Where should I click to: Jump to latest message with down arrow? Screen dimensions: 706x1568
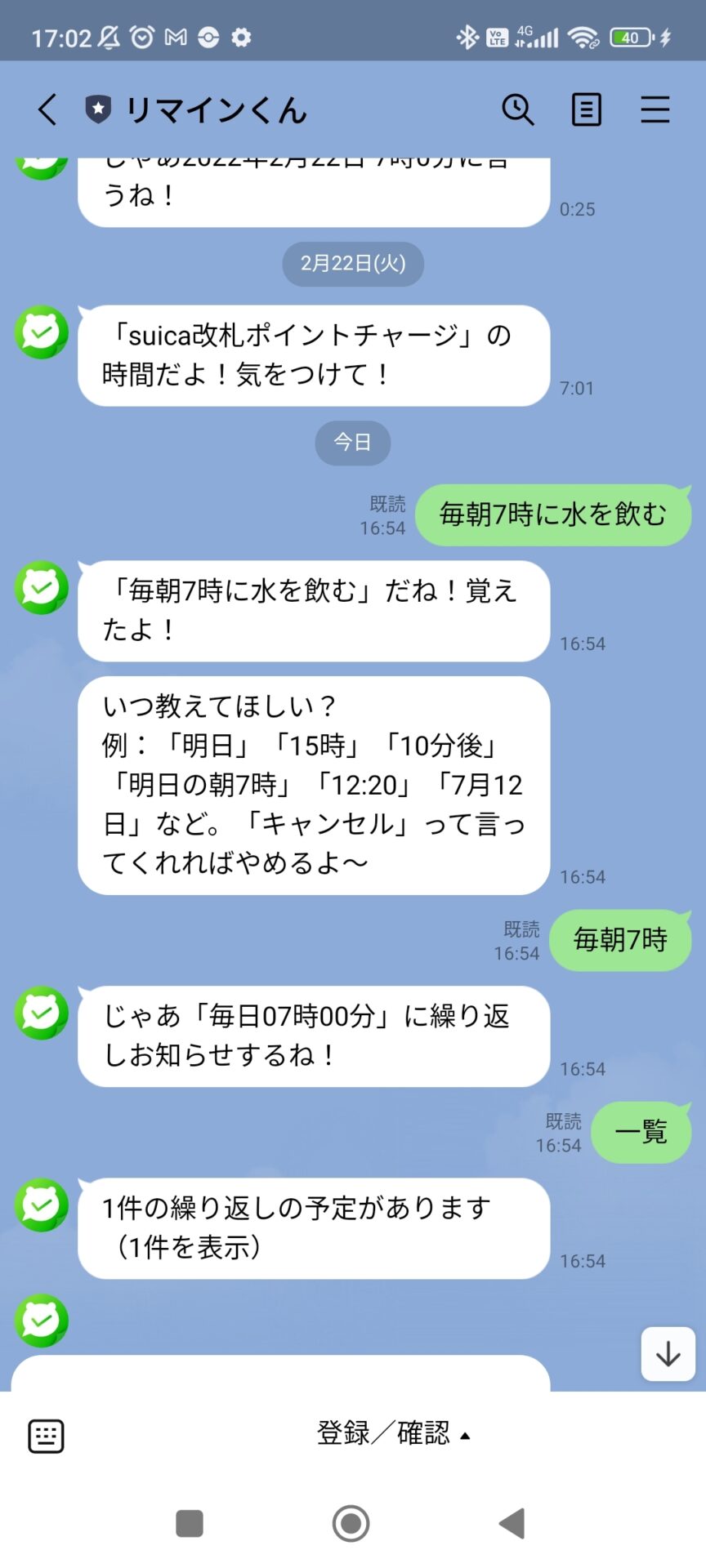click(x=668, y=1355)
